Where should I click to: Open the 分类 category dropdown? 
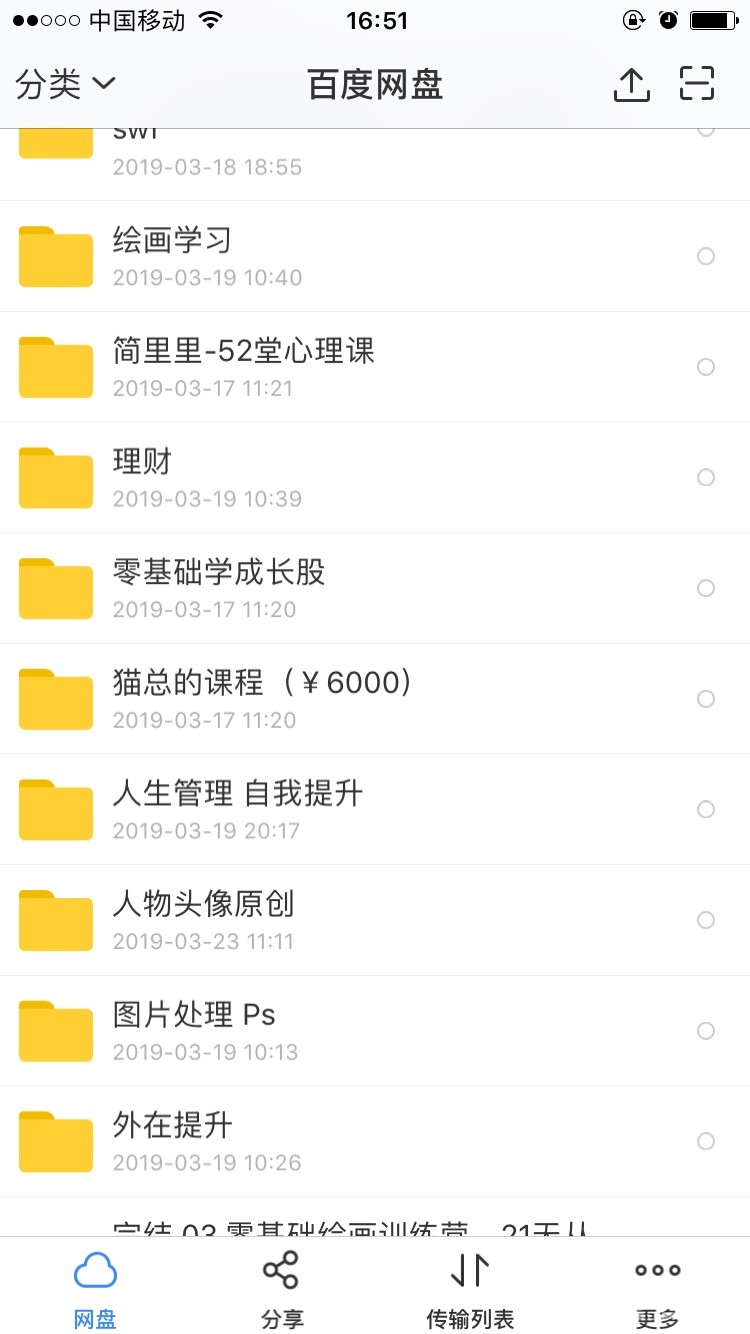[x=66, y=85]
